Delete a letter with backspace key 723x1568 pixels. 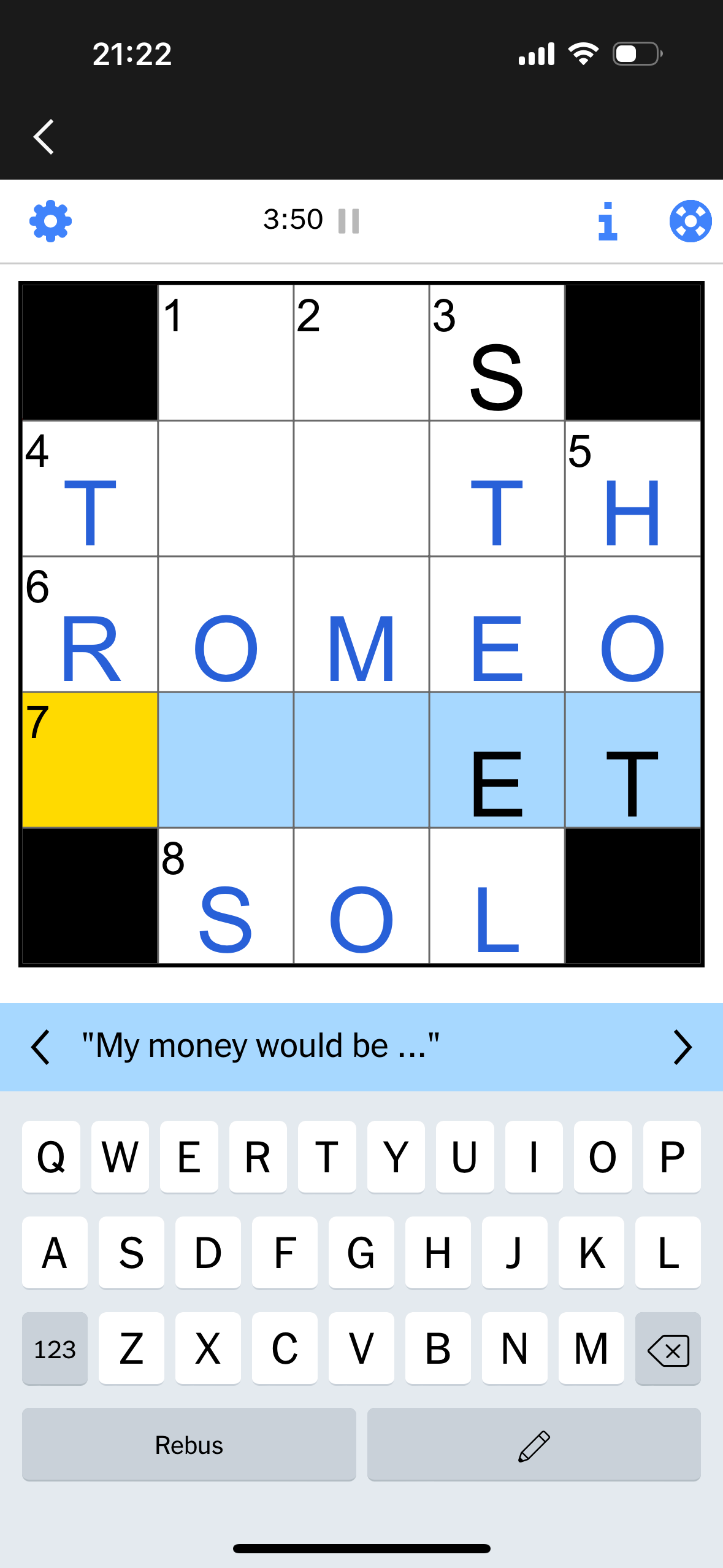click(668, 1348)
